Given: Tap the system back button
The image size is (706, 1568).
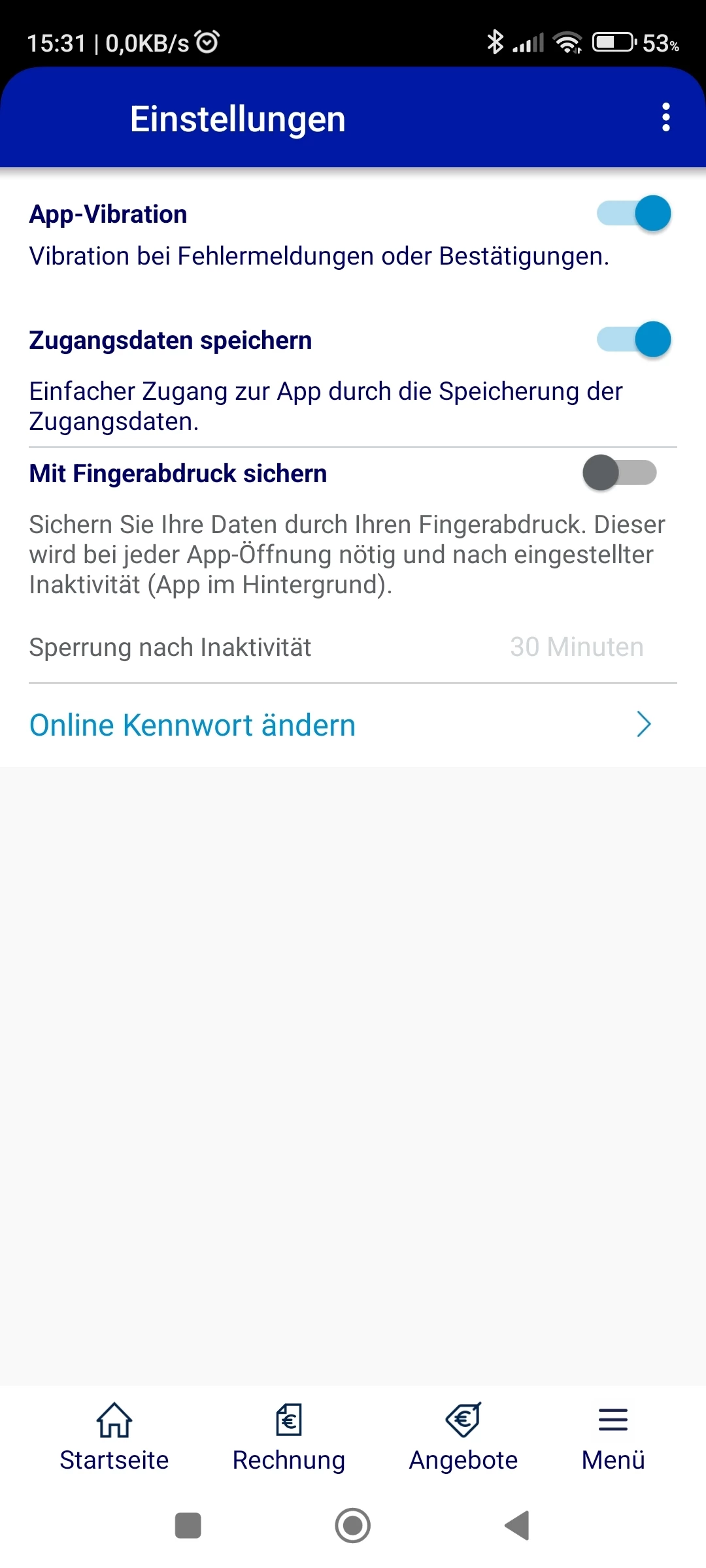Looking at the screenshot, I should click(517, 1526).
